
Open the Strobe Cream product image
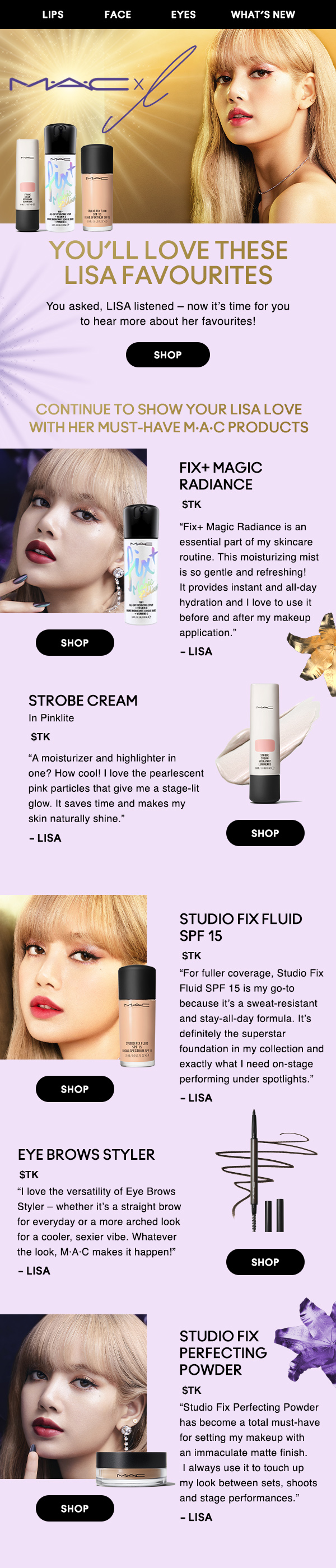tap(267, 743)
